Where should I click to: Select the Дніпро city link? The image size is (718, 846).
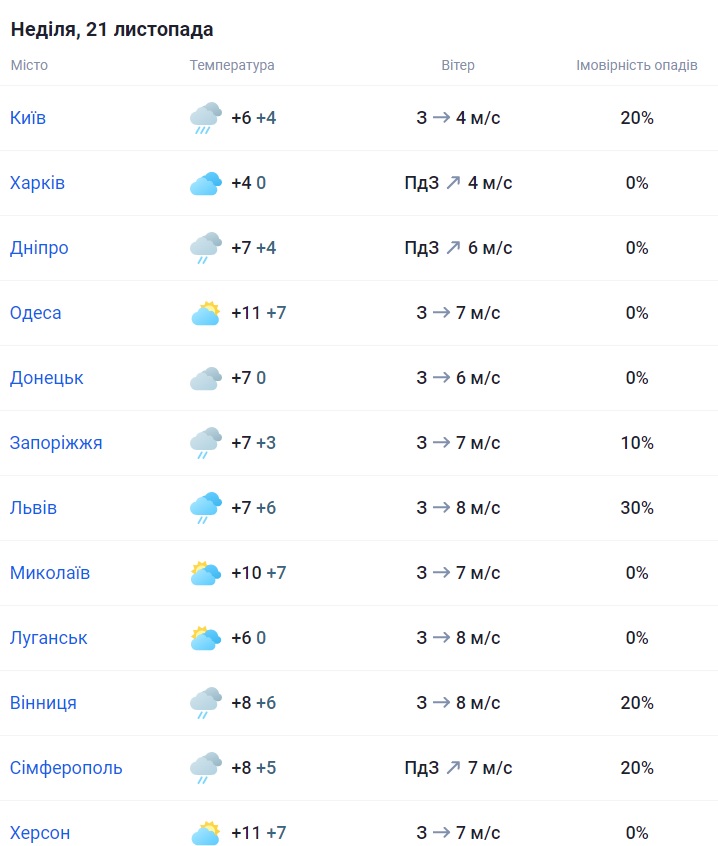point(39,248)
